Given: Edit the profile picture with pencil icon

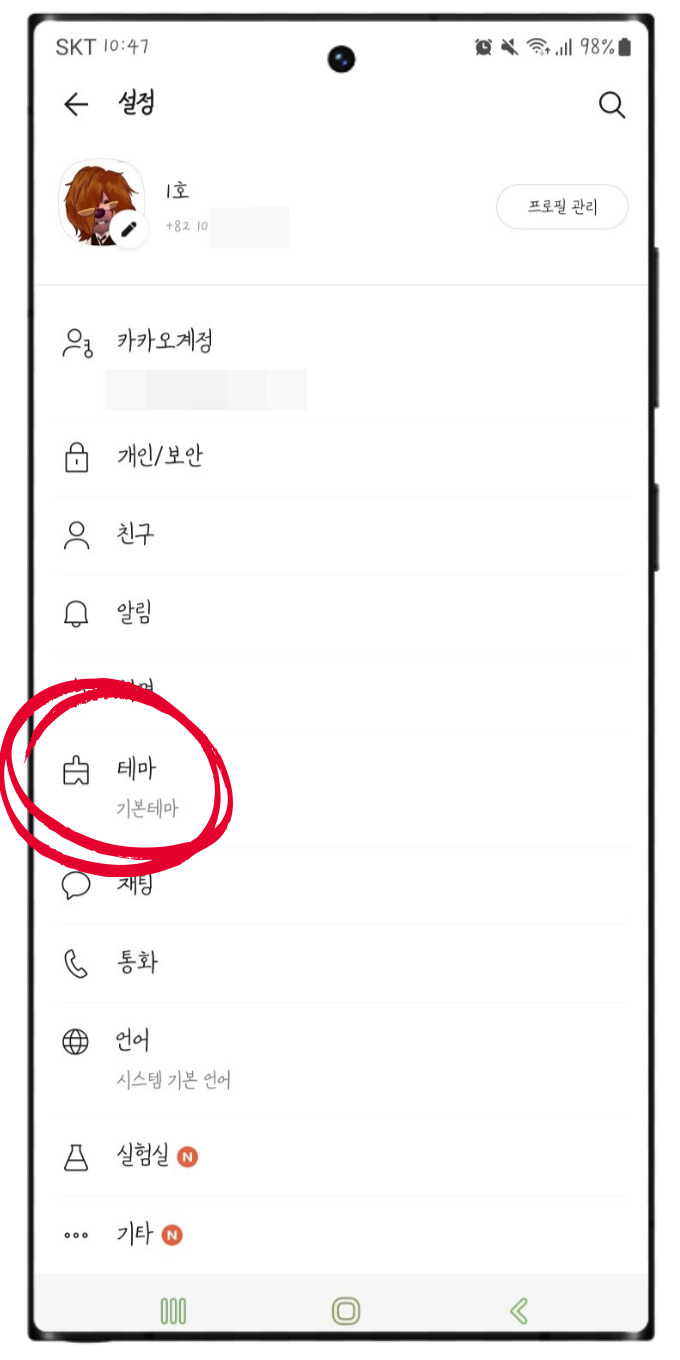Looking at the screenshot, I should [x=129, y=230].
